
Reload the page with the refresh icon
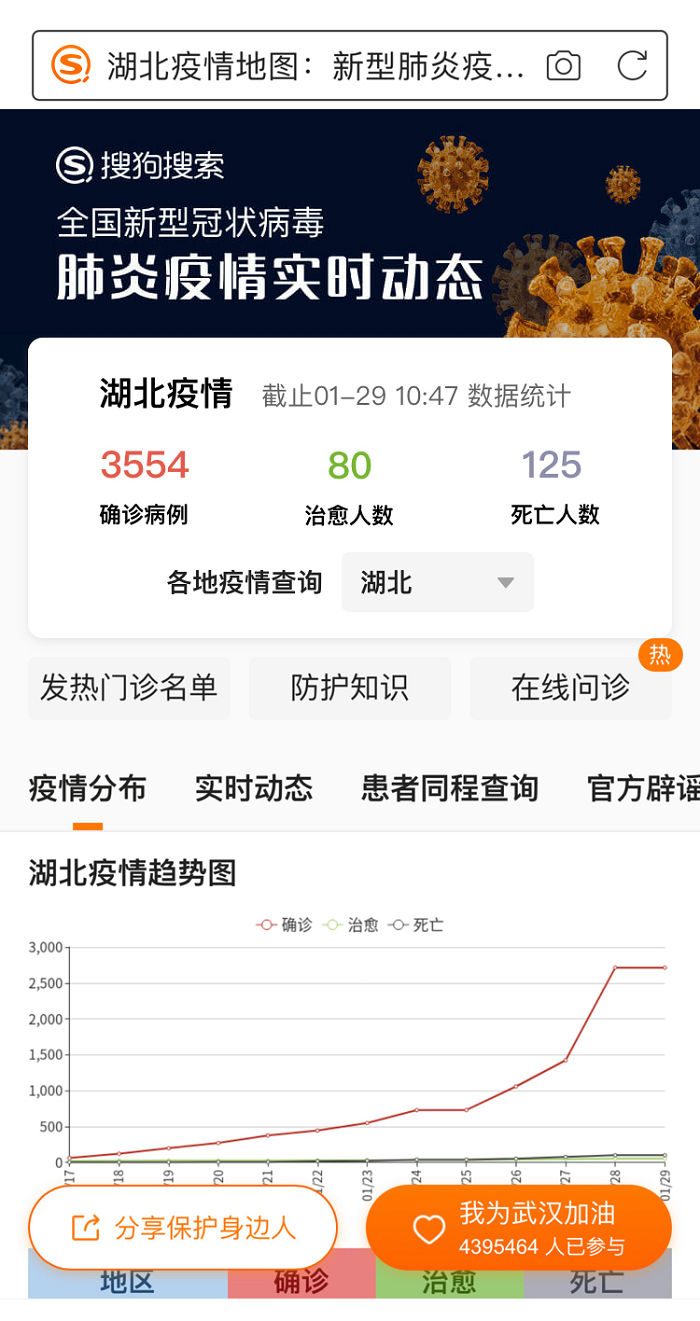(x=632, y=66)
